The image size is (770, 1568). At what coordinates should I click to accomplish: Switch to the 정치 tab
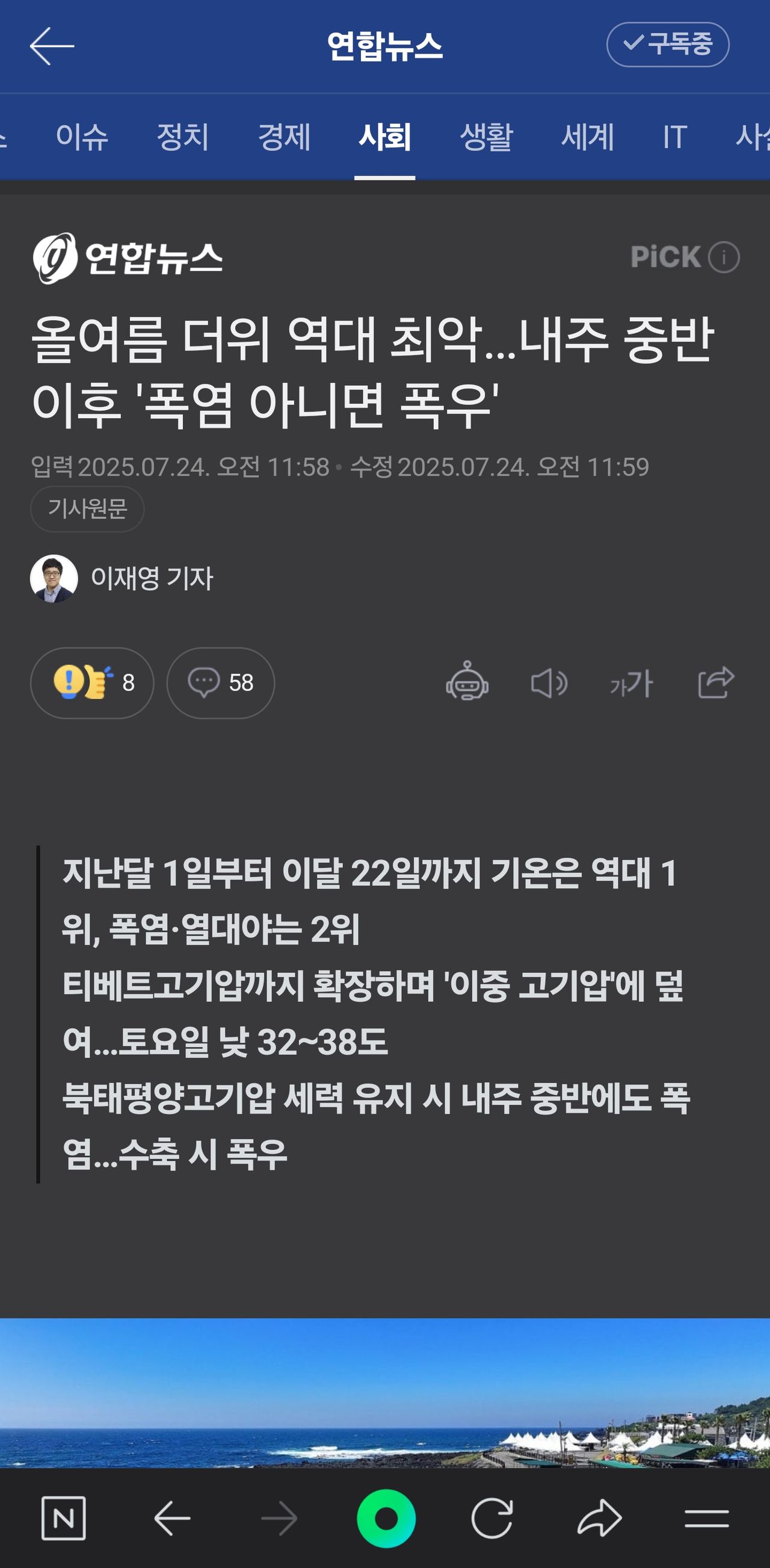coord(183,137)
